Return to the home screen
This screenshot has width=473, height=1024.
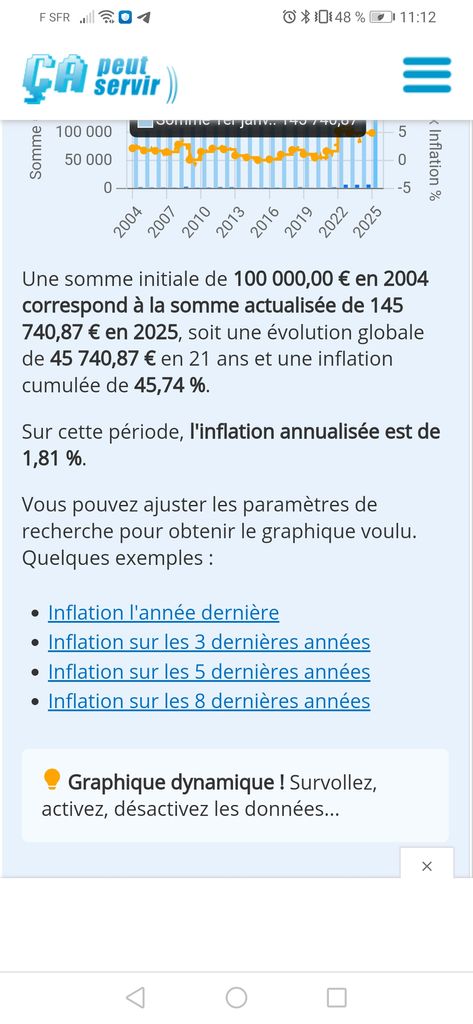point(236,997)
